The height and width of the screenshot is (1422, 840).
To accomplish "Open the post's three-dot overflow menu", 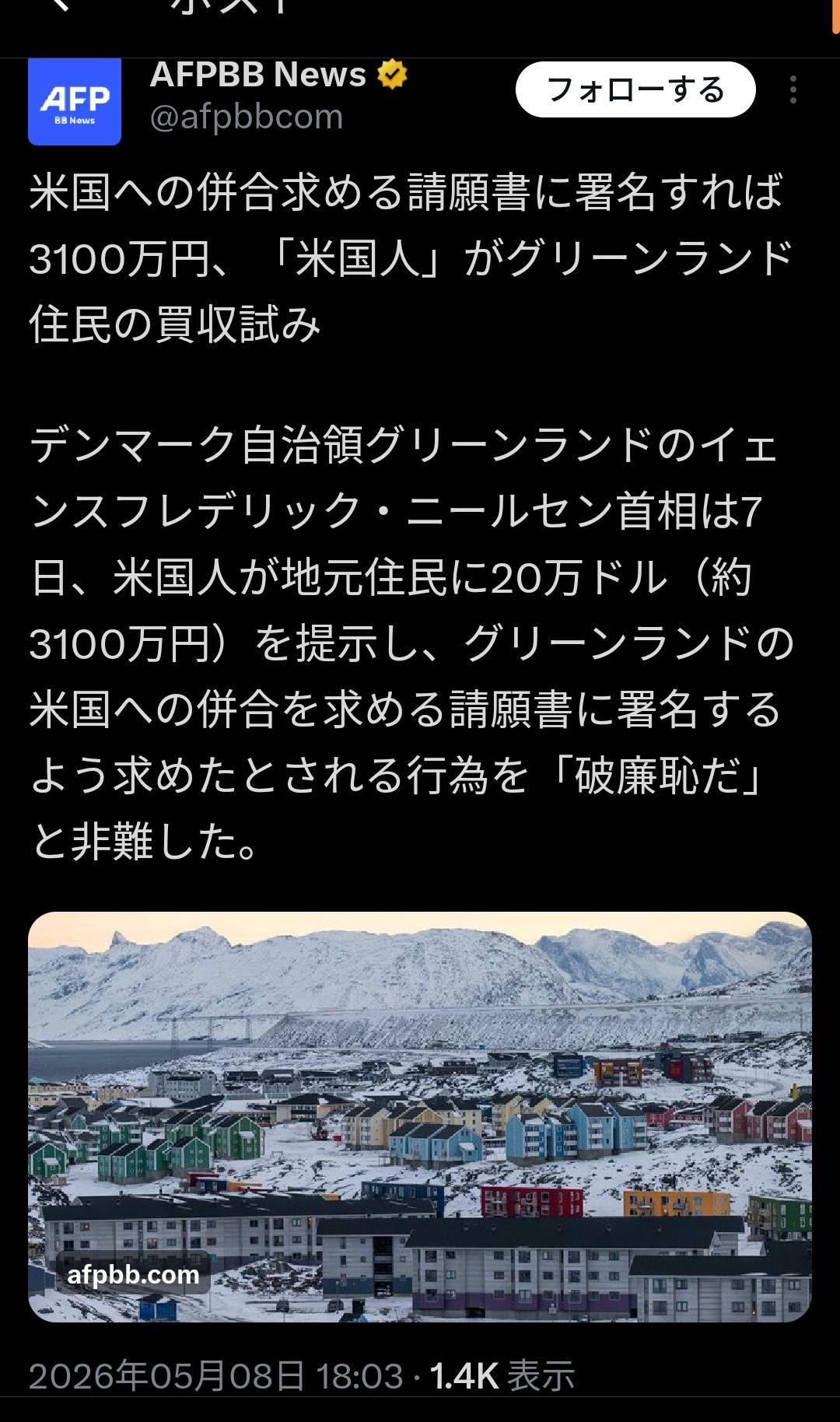I will click(x=793, y=89).
